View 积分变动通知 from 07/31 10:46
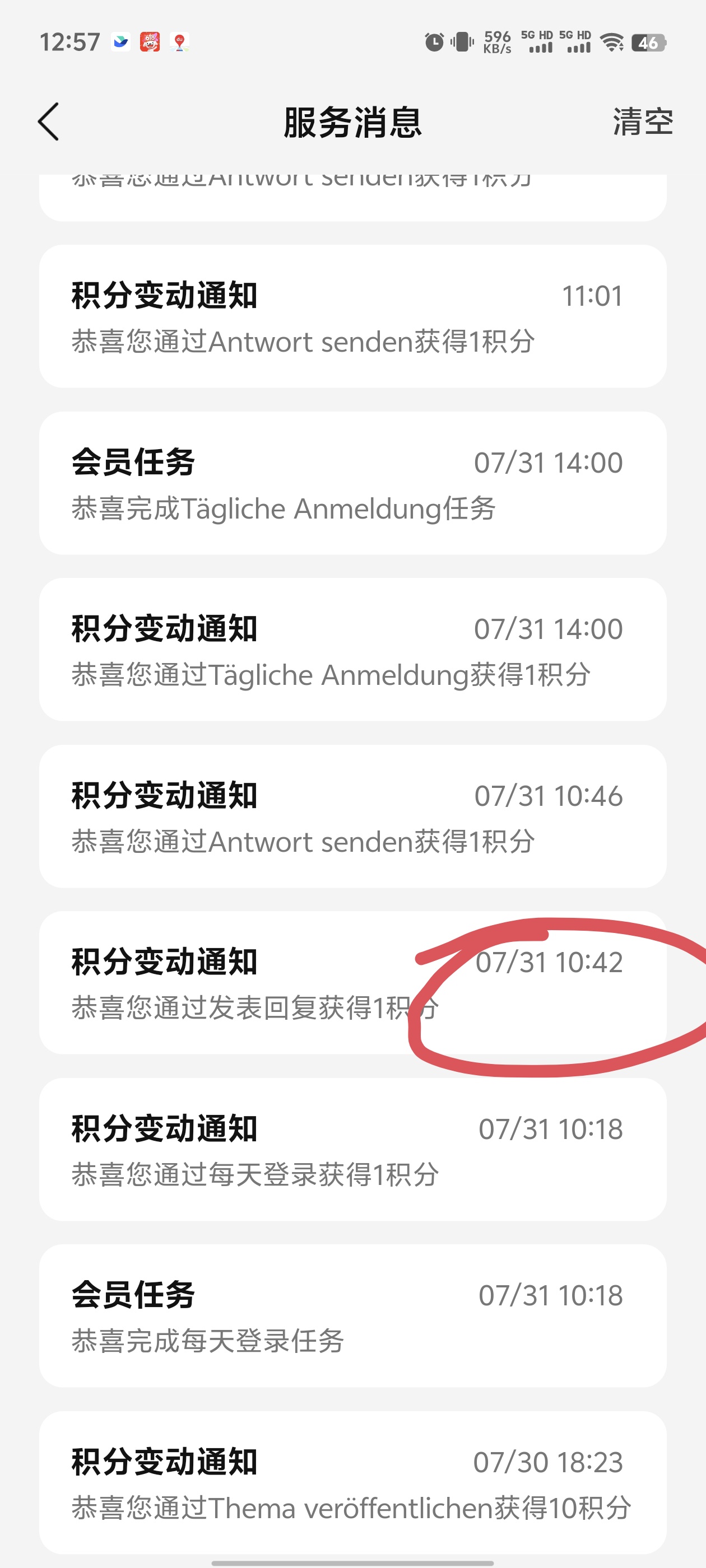706x1568 pixels. tap(352, 816)
